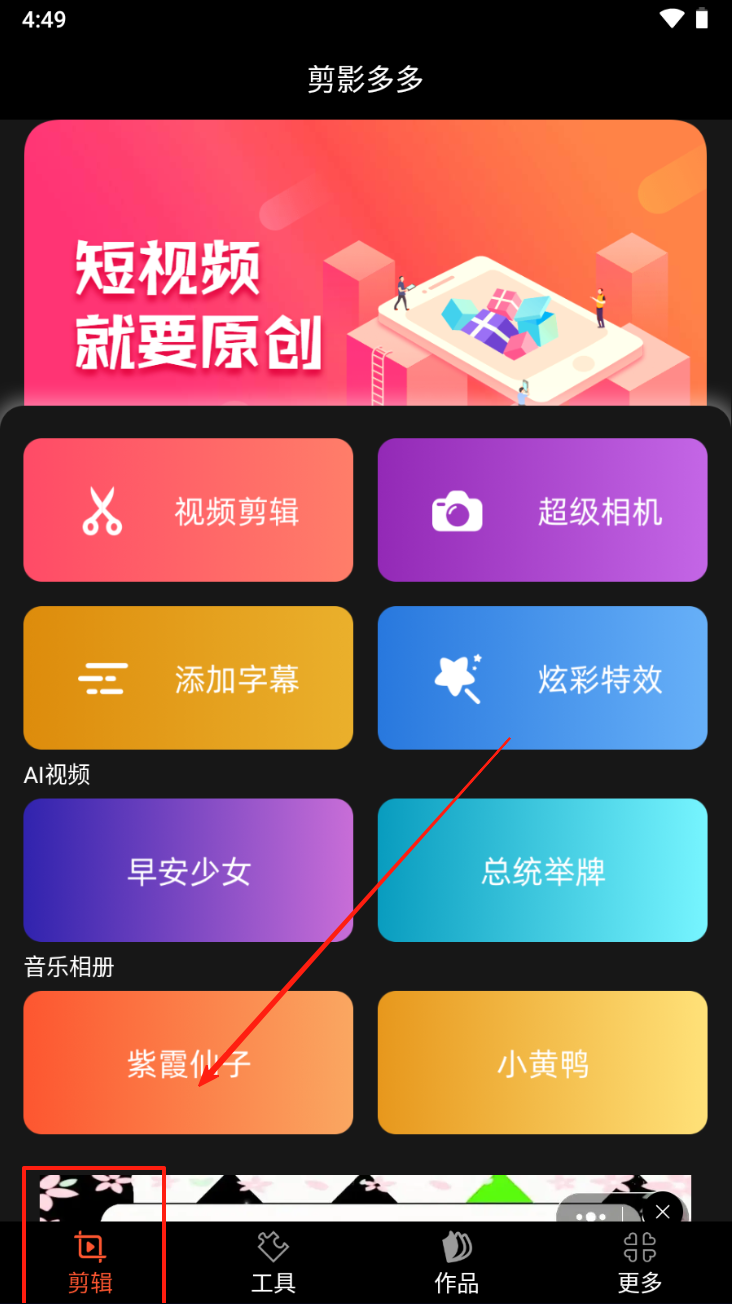The height and width of the screenshot is (1304, 732).
Task: Switch to the 更多 tab
Action: (639, 1264)
